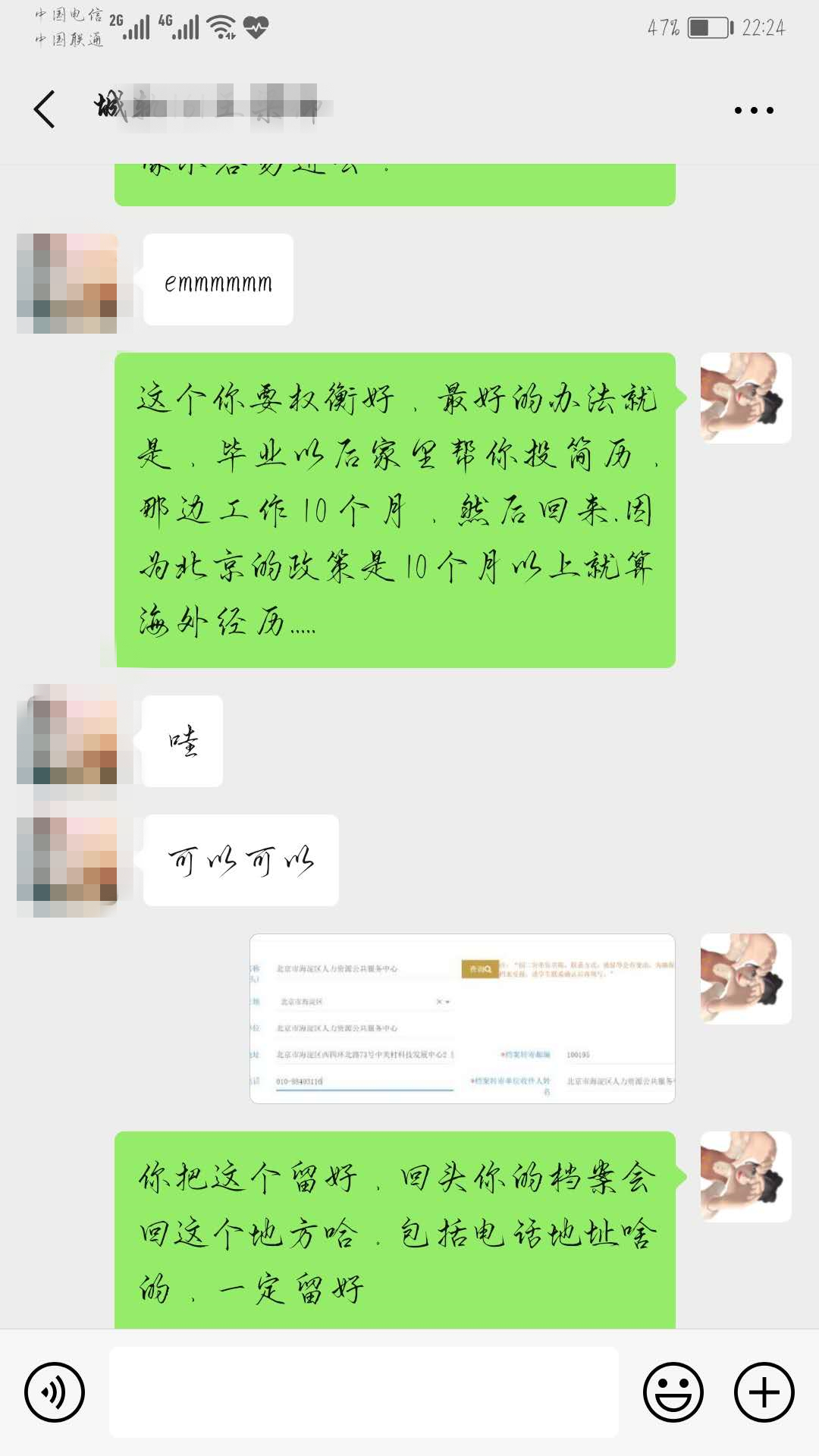Focus the message text field
Screen dimensions: 819x1456
click(364, 1392)
